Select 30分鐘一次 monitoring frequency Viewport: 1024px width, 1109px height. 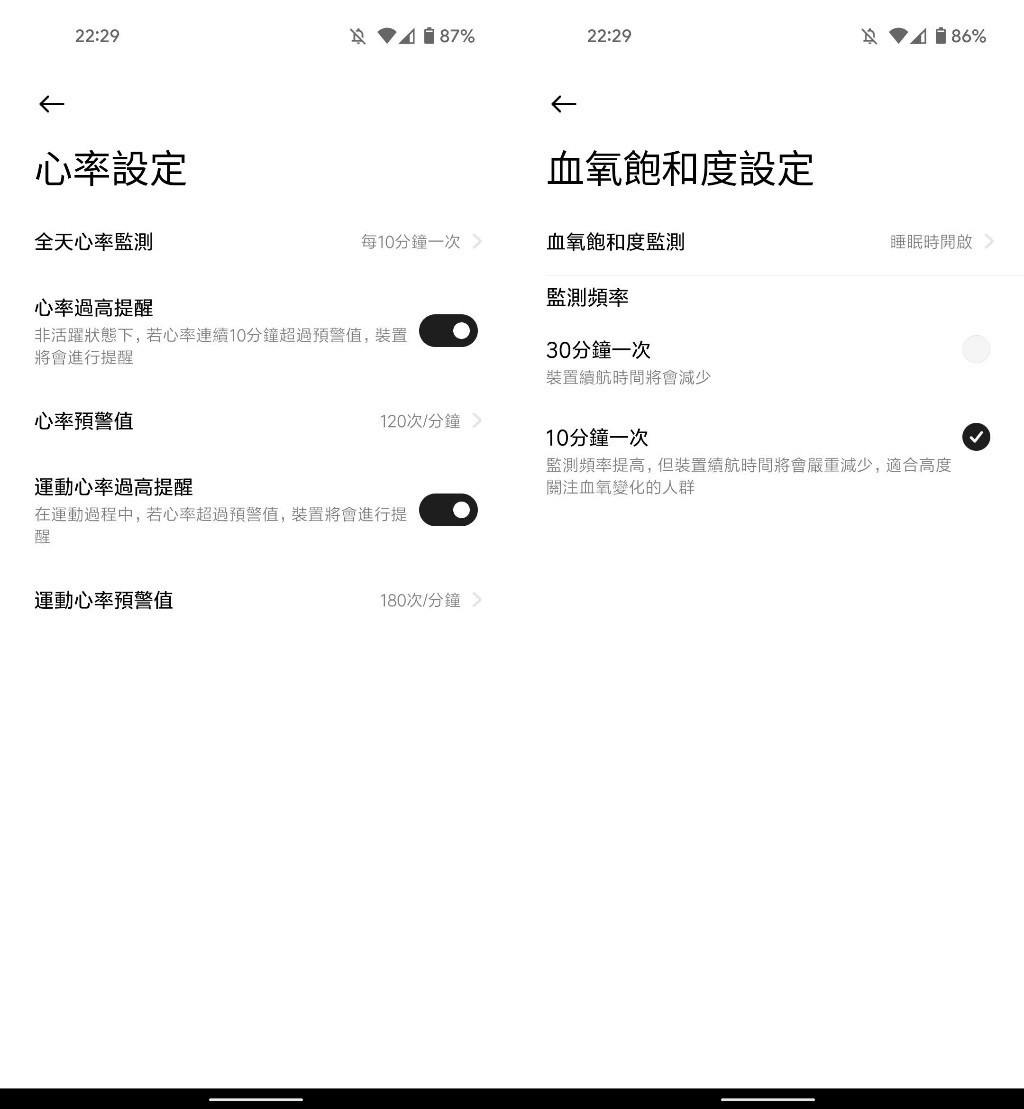point(975,350)
